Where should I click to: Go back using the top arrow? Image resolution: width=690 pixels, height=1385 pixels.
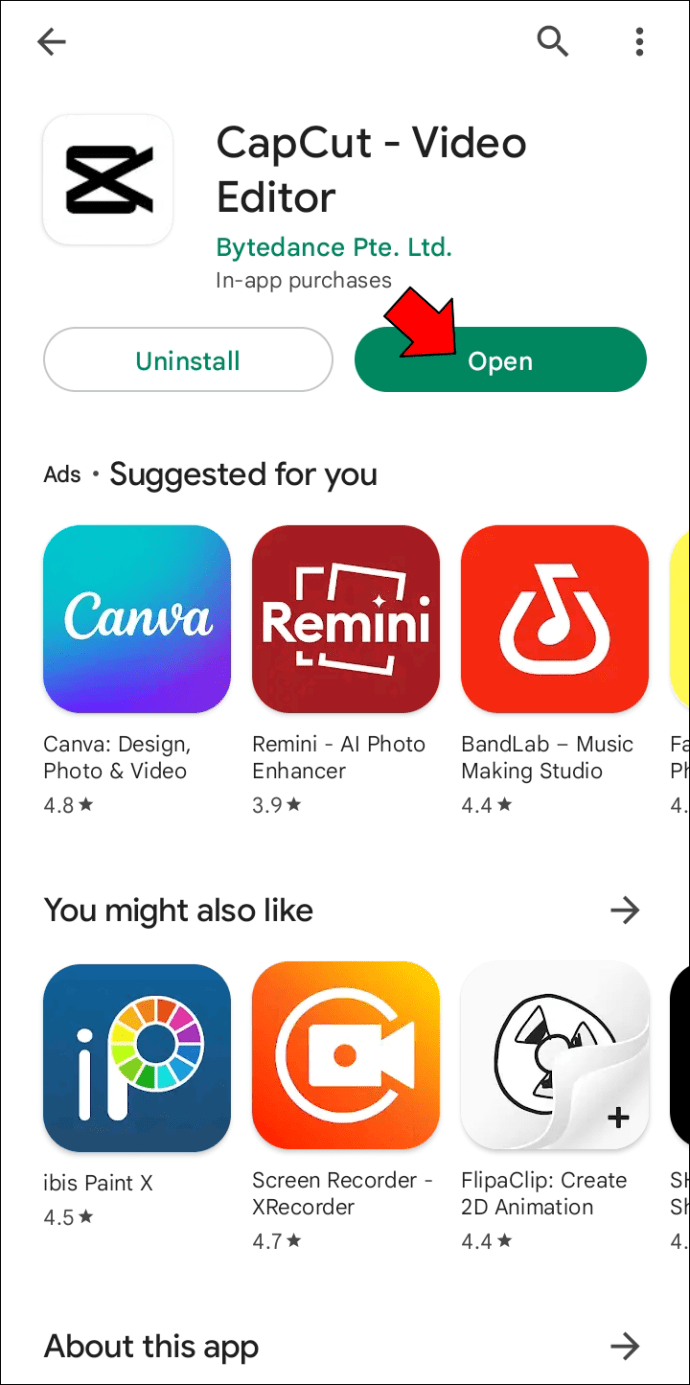51,41
